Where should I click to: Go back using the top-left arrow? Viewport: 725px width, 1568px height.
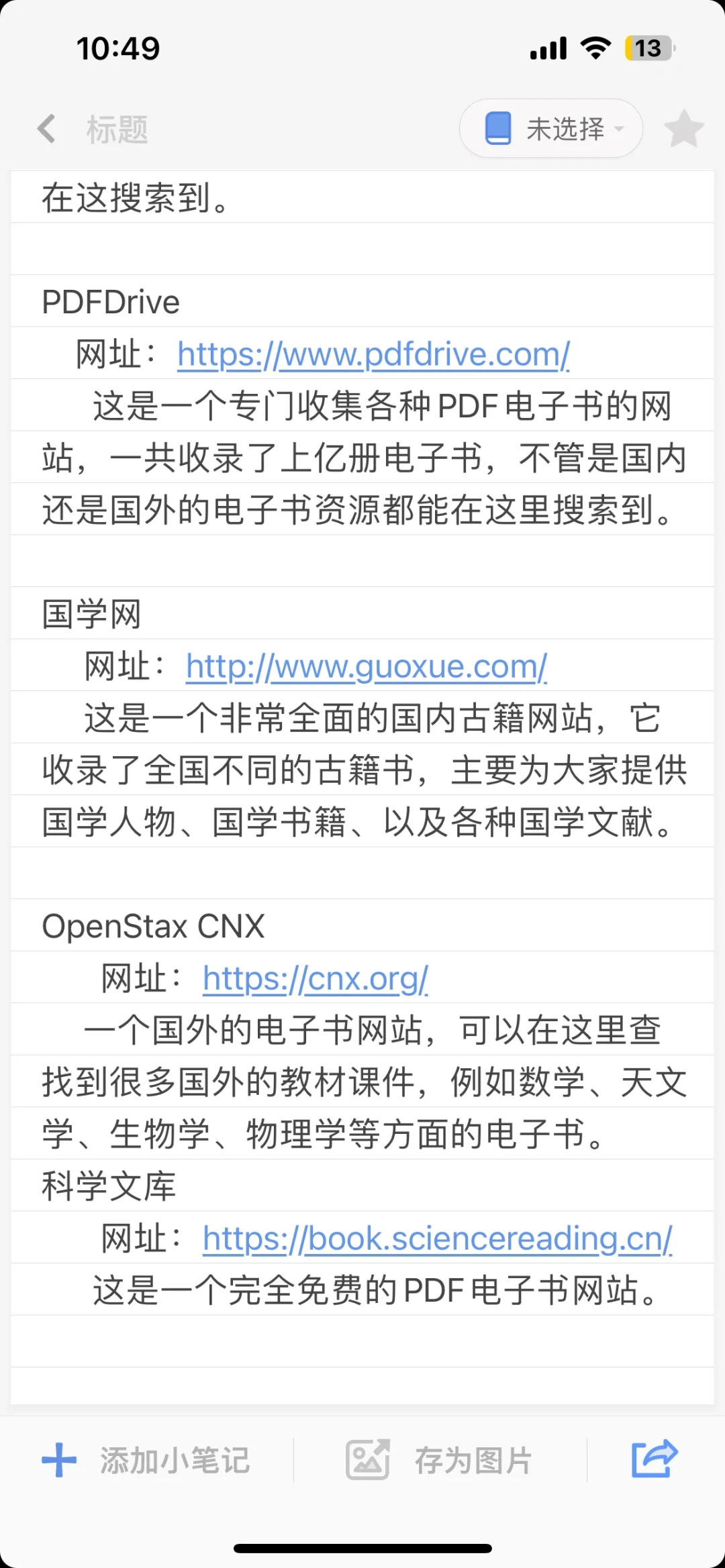[x=46, y=129]
